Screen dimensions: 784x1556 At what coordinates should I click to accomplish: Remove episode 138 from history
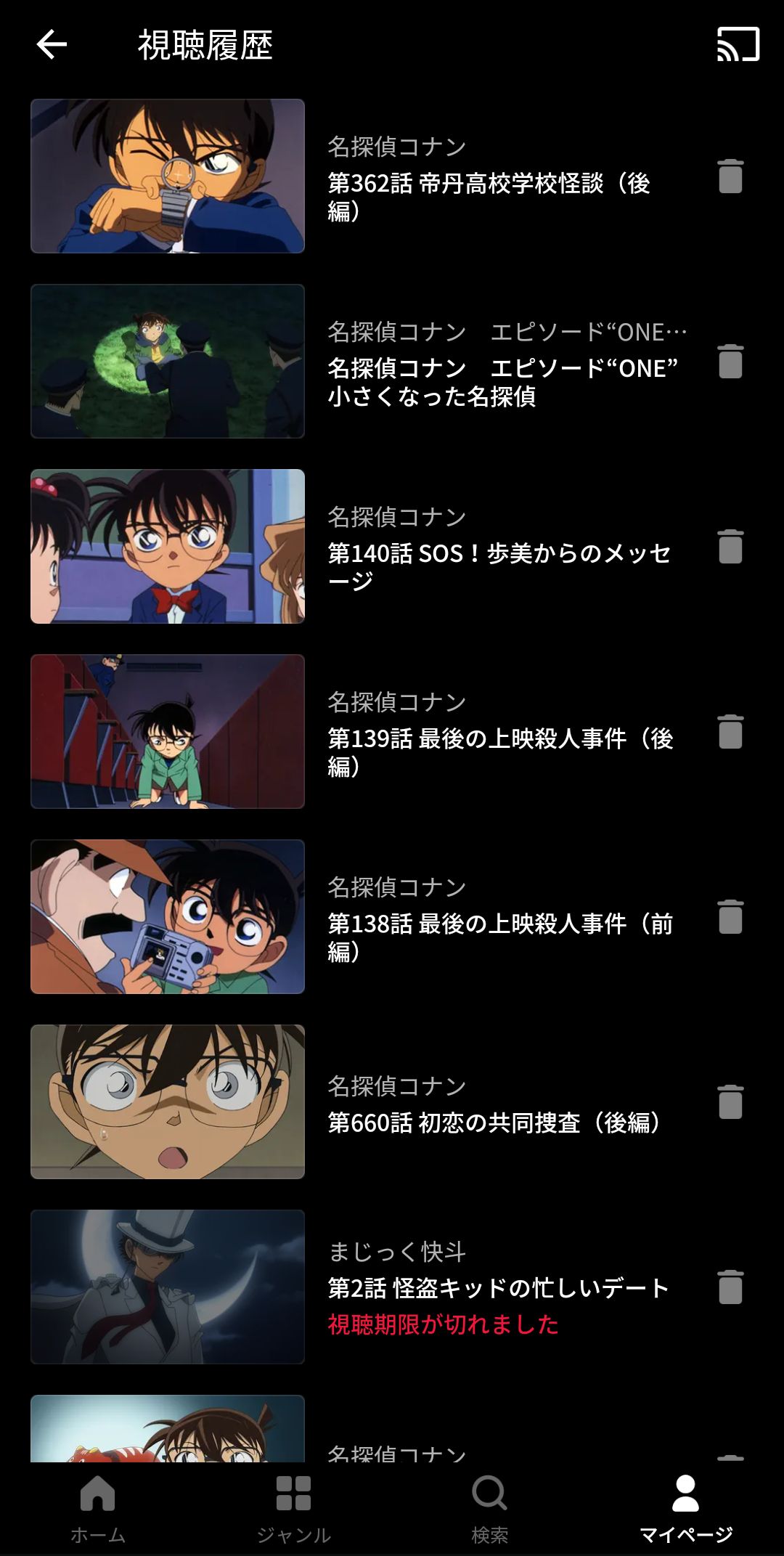(730, 917)
